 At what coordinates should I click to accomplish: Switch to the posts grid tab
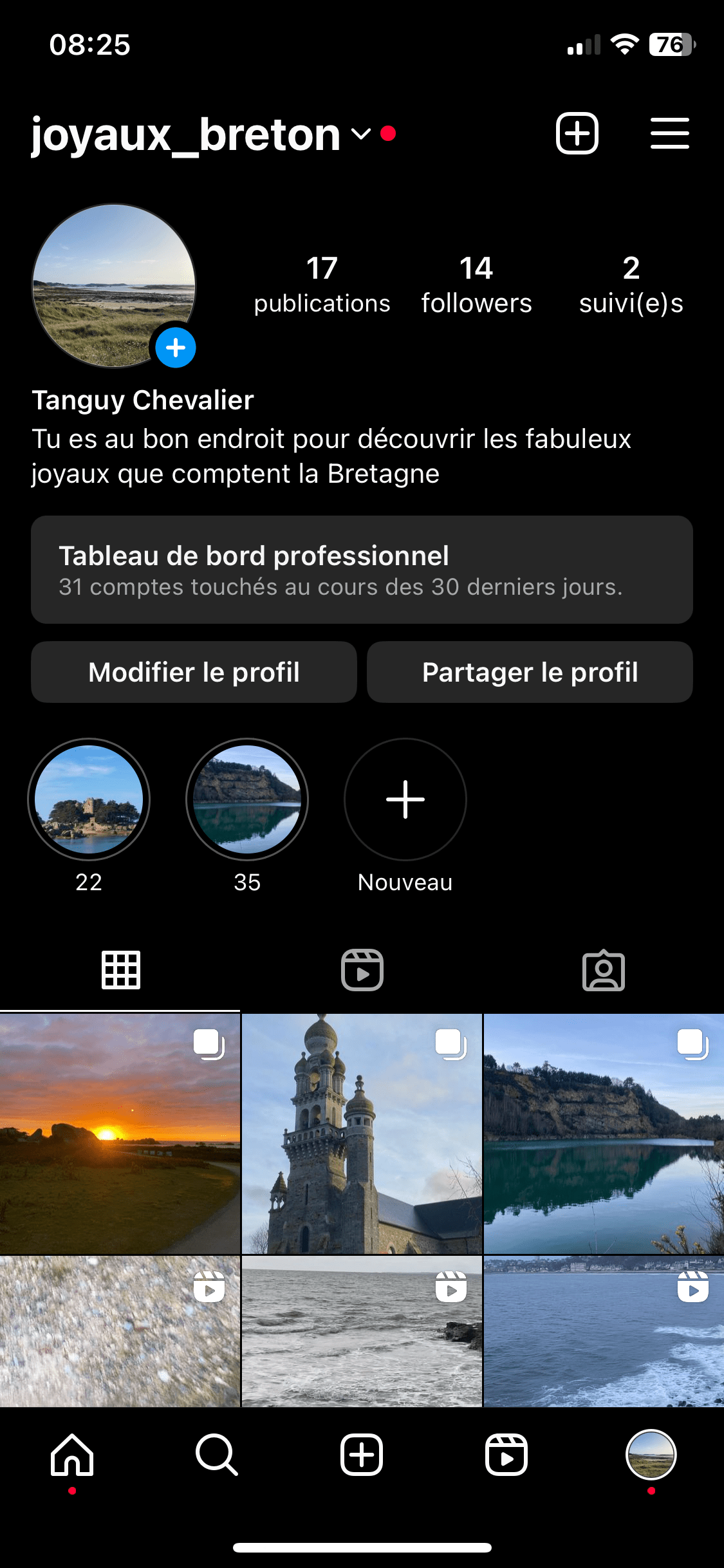[121, 969]
